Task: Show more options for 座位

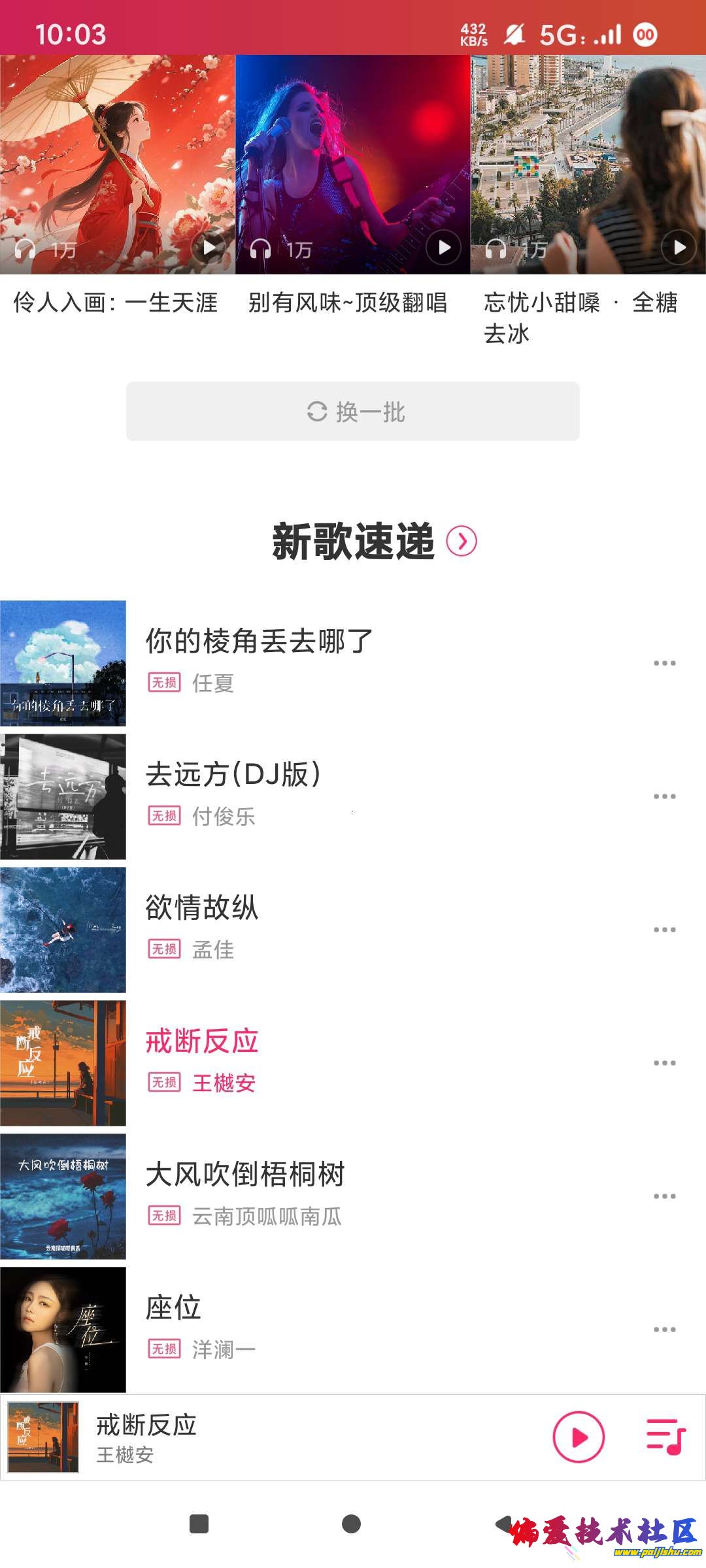Action: pos(664,1330)
